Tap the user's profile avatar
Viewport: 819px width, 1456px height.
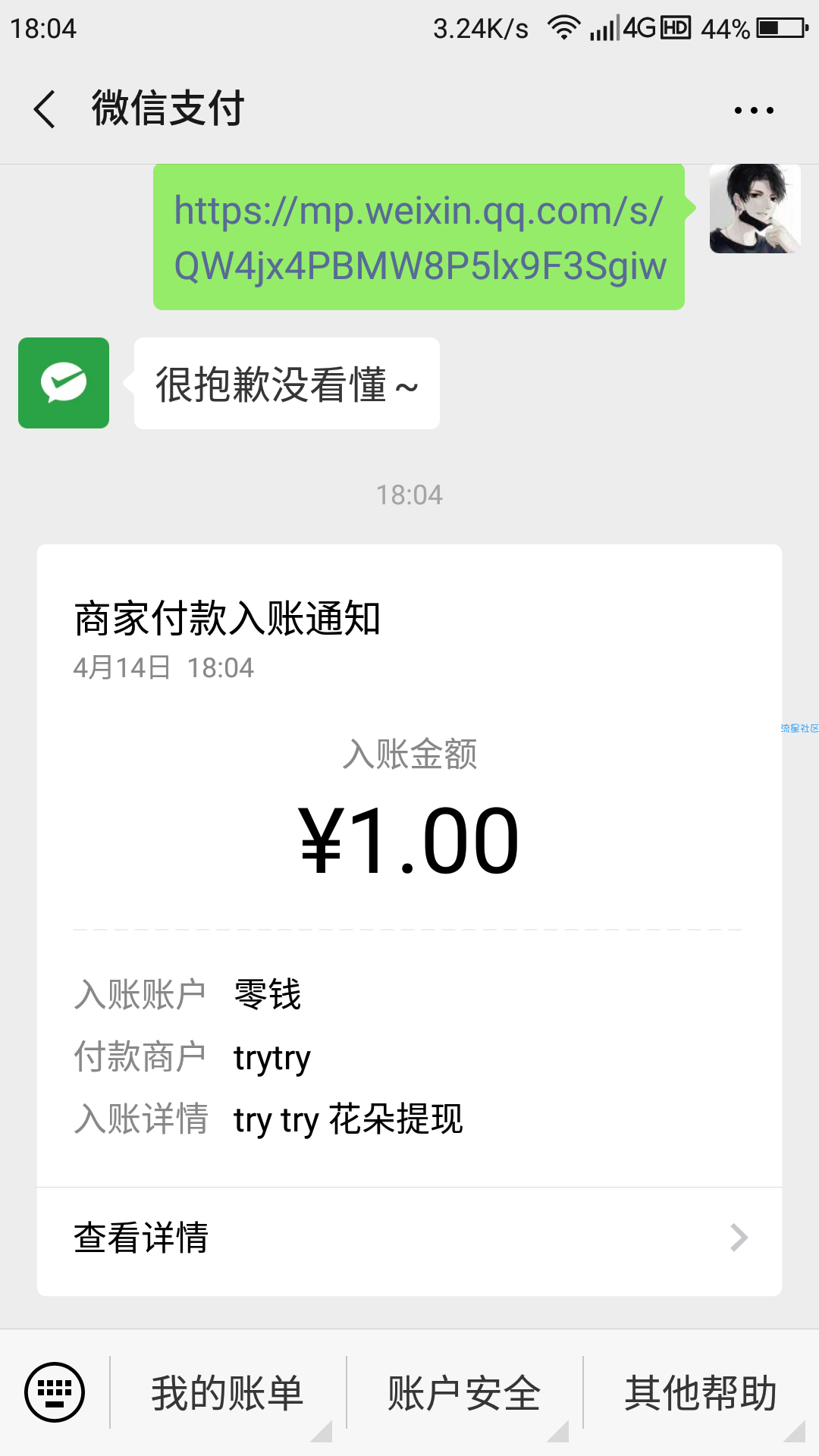click(x=755, y=209)
